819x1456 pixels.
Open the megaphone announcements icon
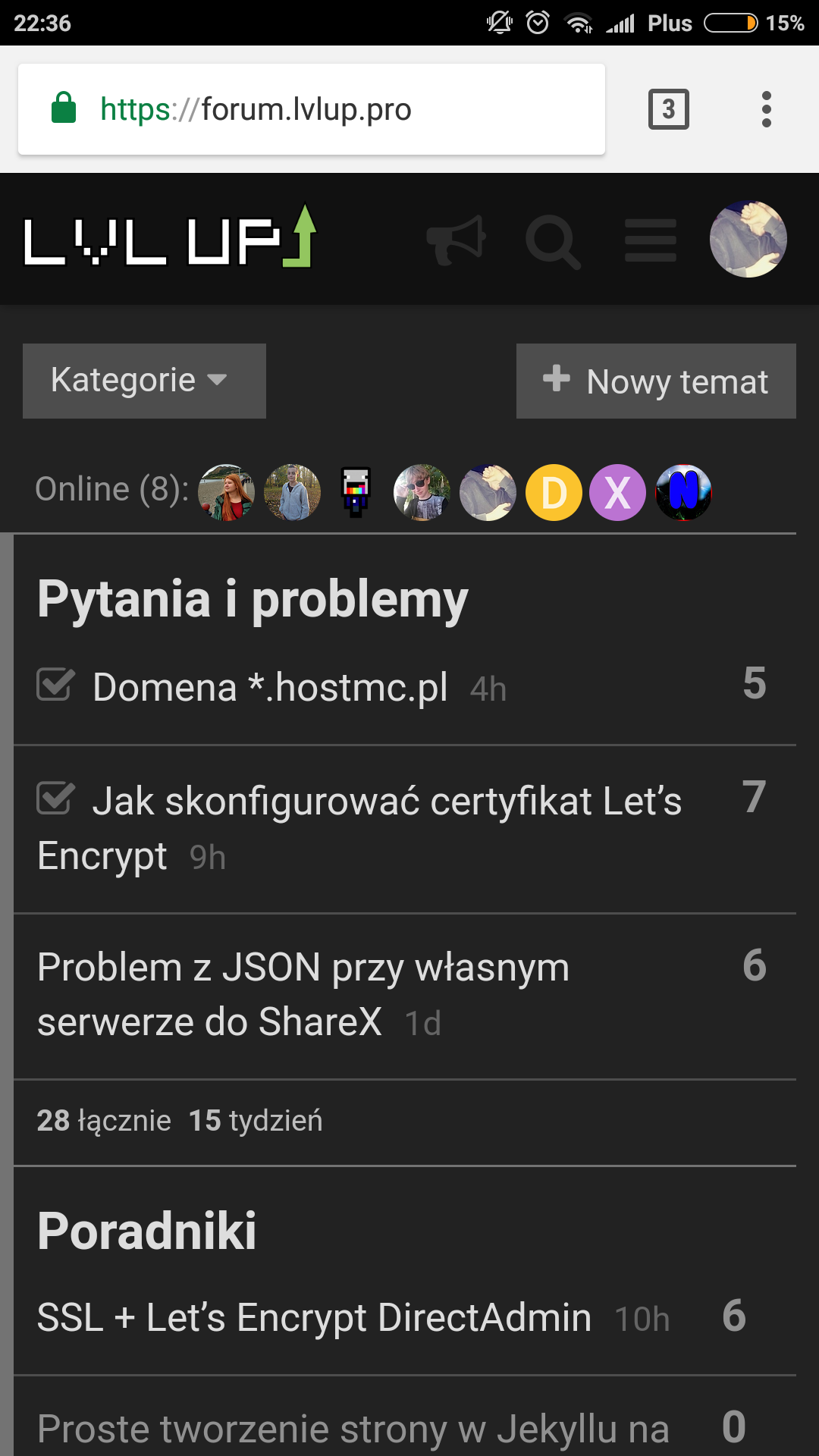pyautogui.click(x=456, y=240)
